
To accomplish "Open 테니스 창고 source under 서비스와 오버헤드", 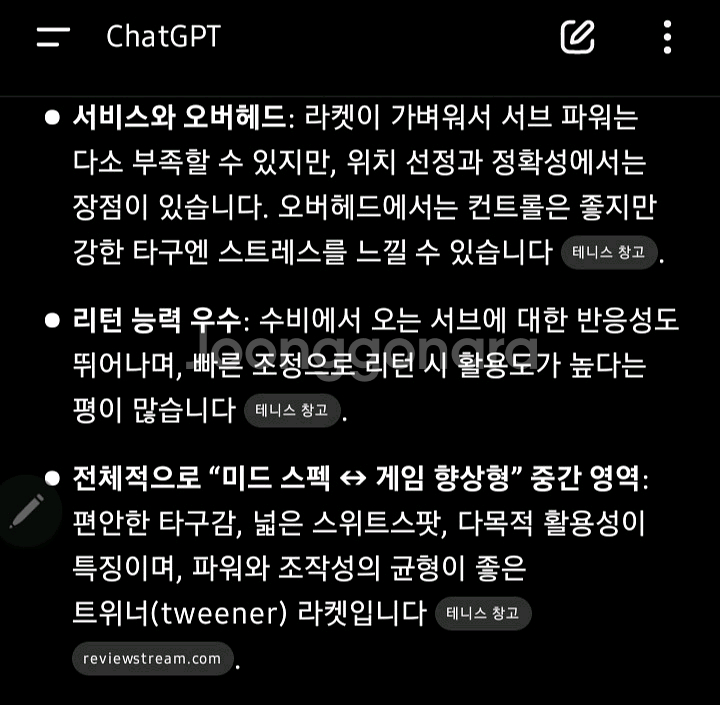I will (x=609, y=252).
